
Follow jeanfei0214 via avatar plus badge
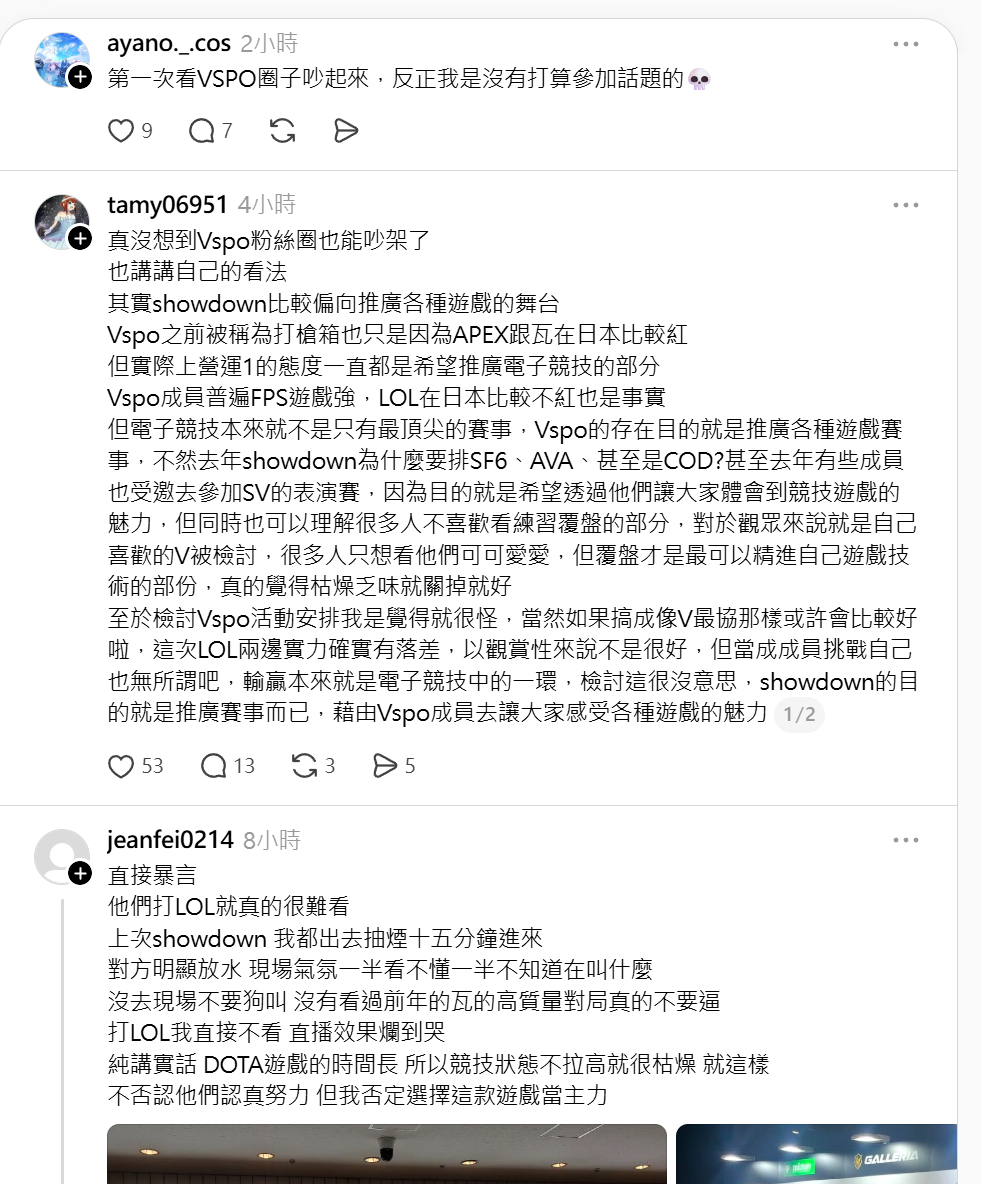point(80,874)
